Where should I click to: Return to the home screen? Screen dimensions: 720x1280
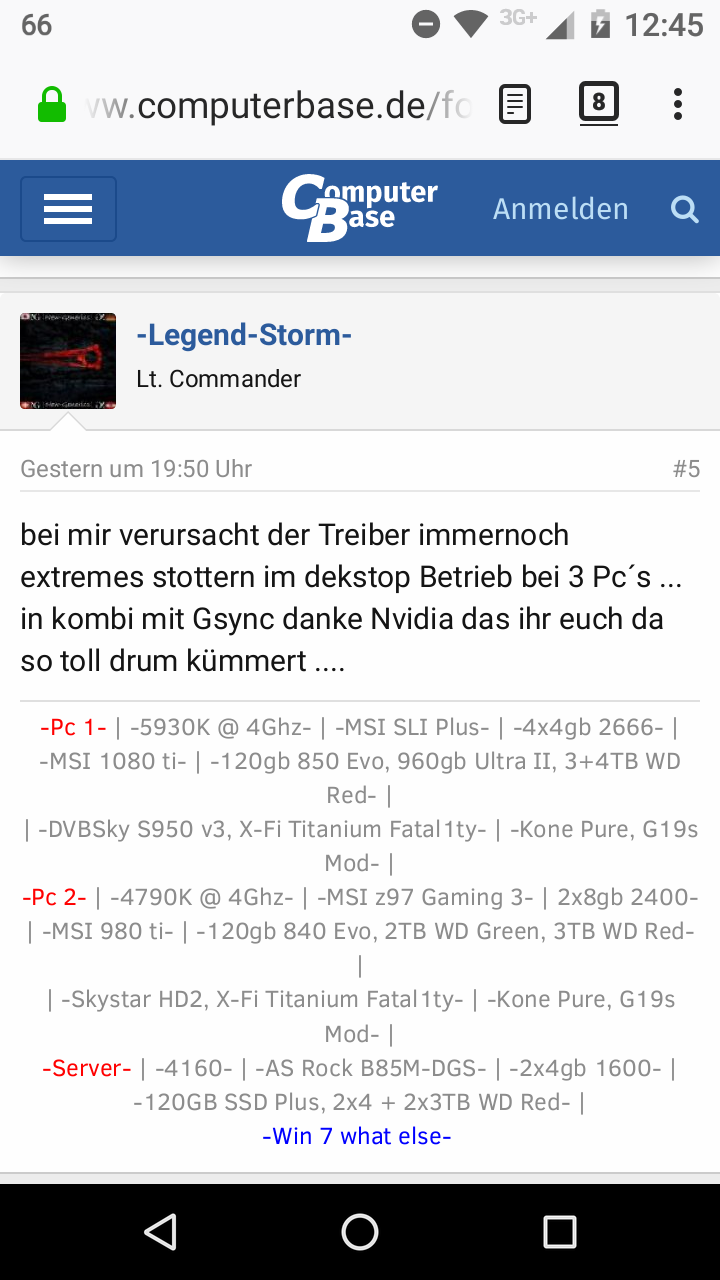(x=360, y=1232)
